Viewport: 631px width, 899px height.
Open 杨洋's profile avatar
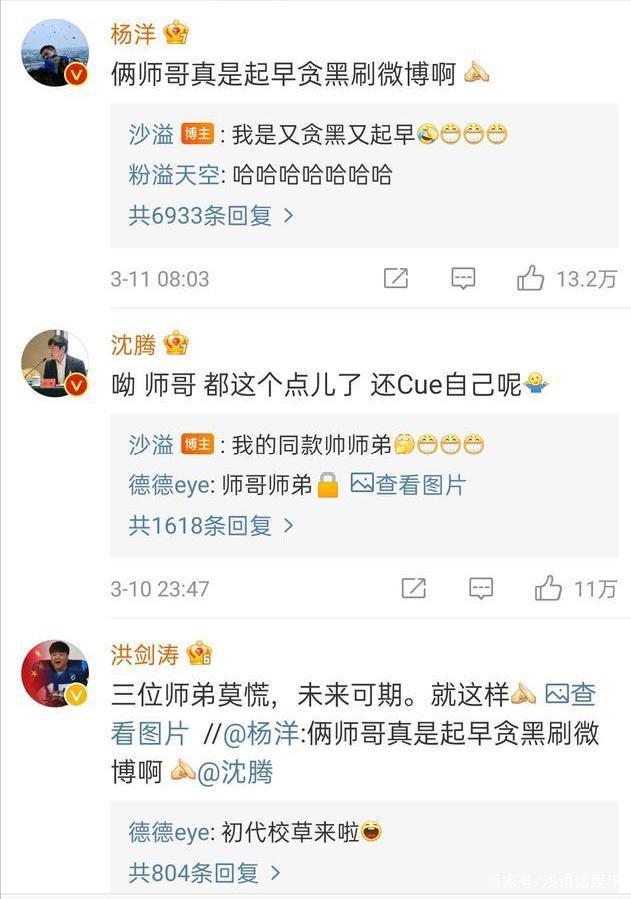pos(56,52)
